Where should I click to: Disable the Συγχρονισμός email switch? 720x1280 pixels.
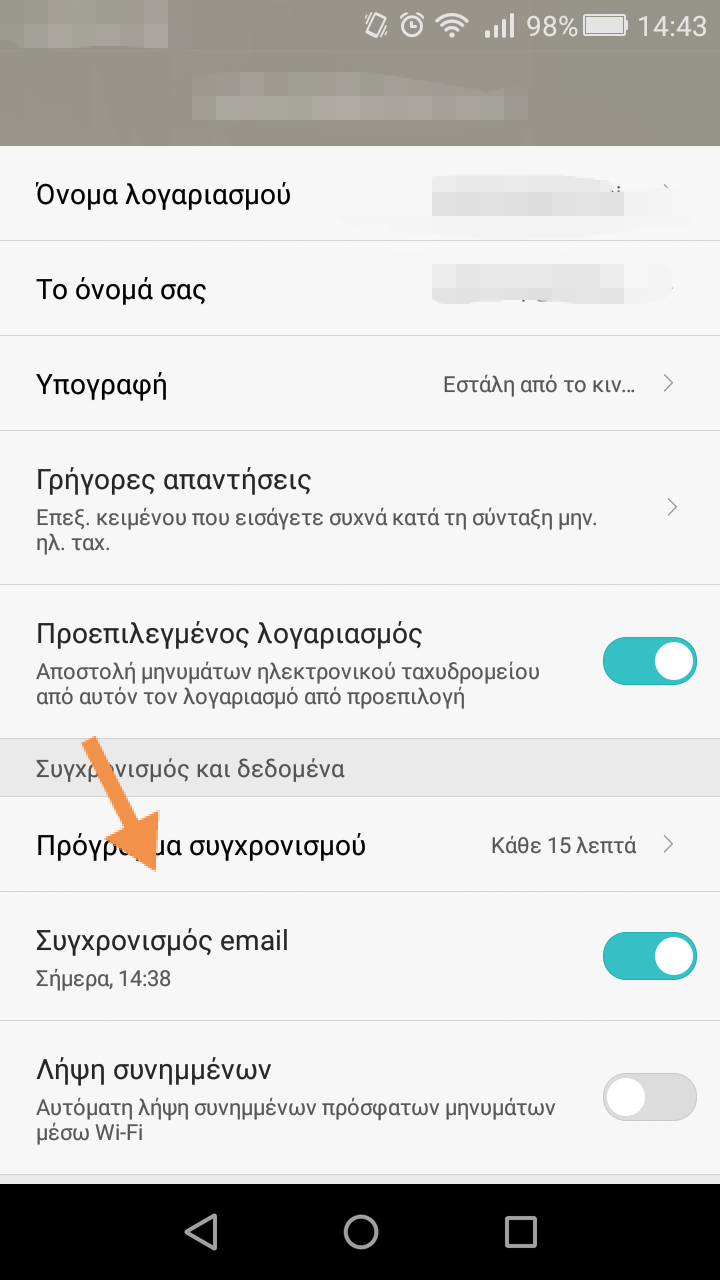(x=649, y=956)
